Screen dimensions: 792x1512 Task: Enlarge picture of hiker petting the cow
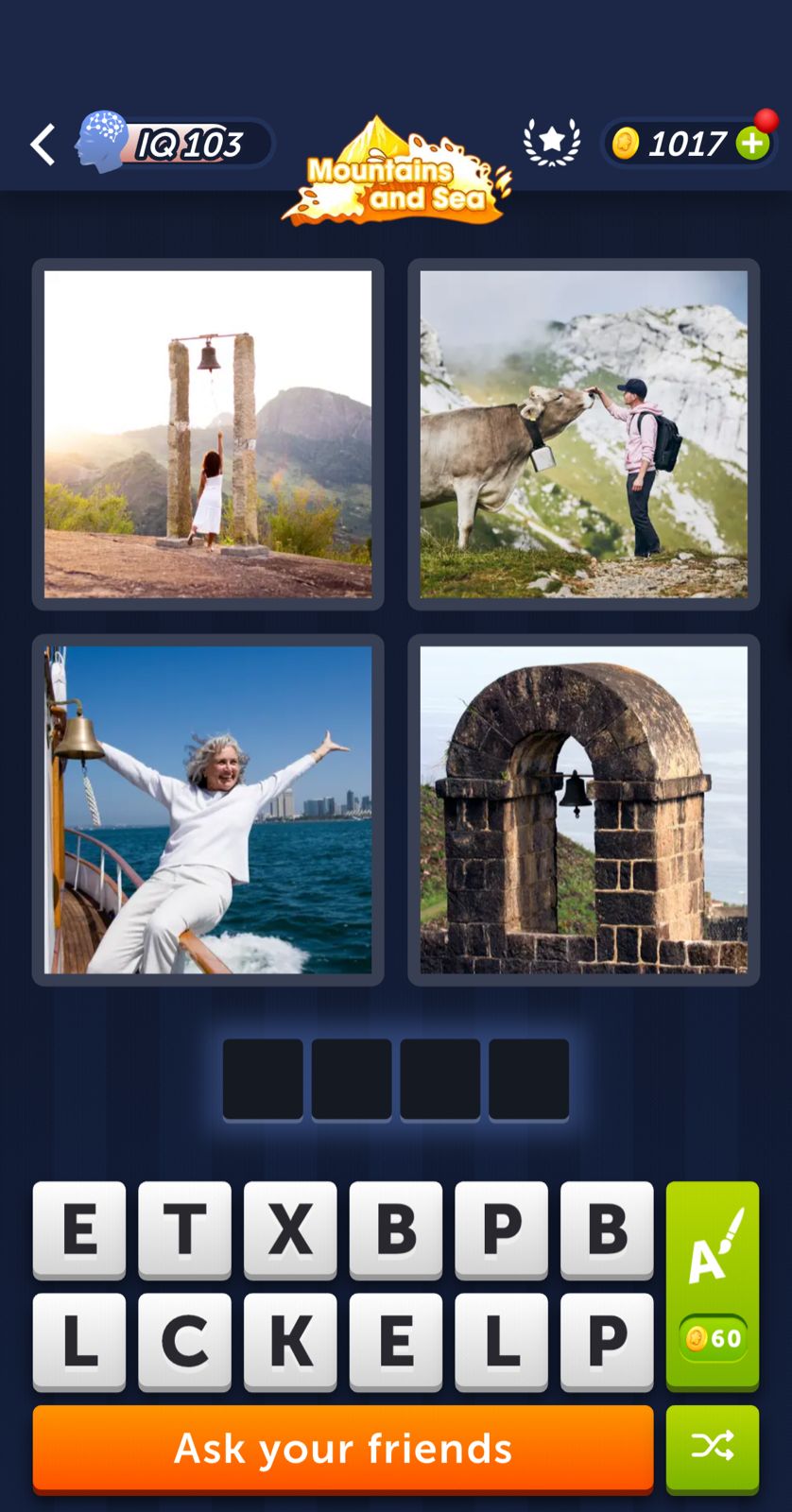583,435
